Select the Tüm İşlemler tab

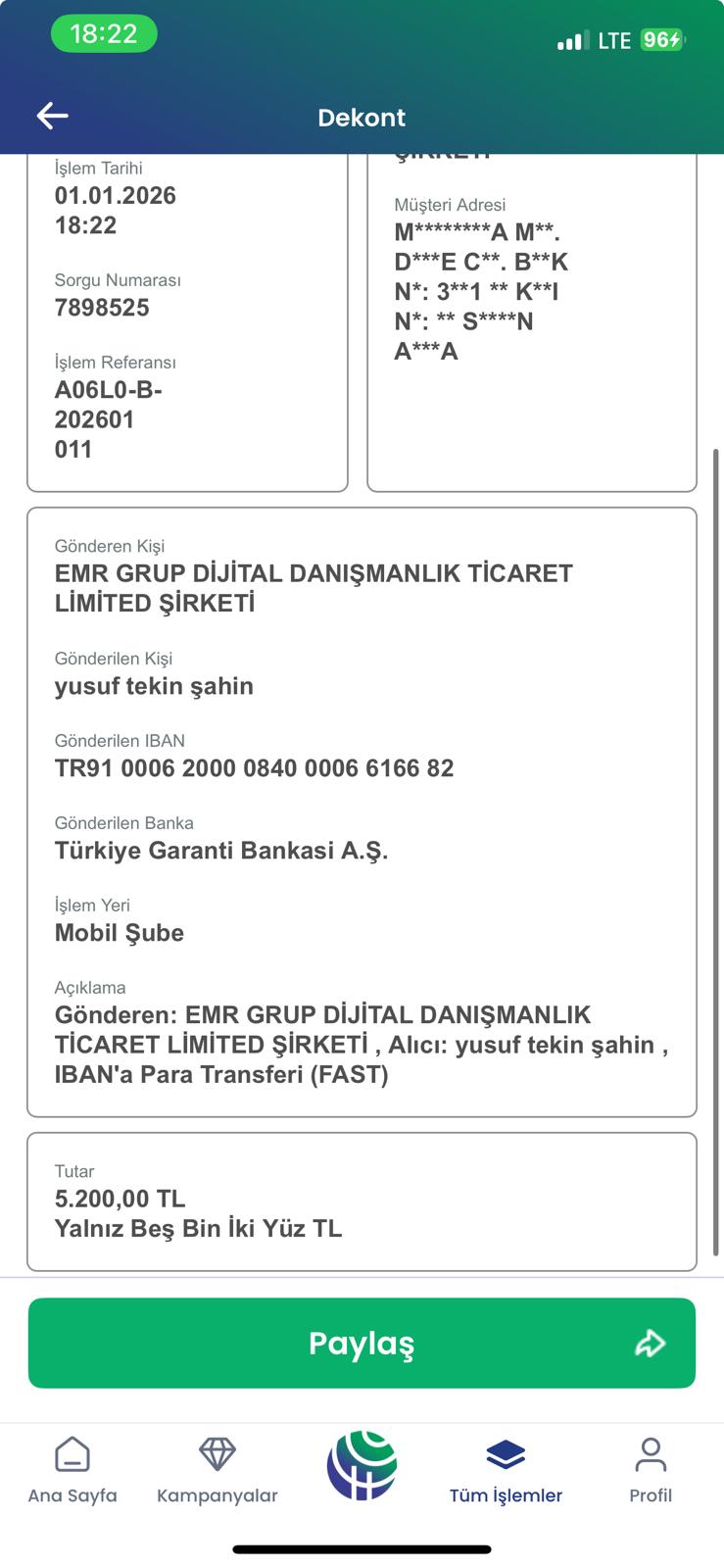(x=506, y=1470)
